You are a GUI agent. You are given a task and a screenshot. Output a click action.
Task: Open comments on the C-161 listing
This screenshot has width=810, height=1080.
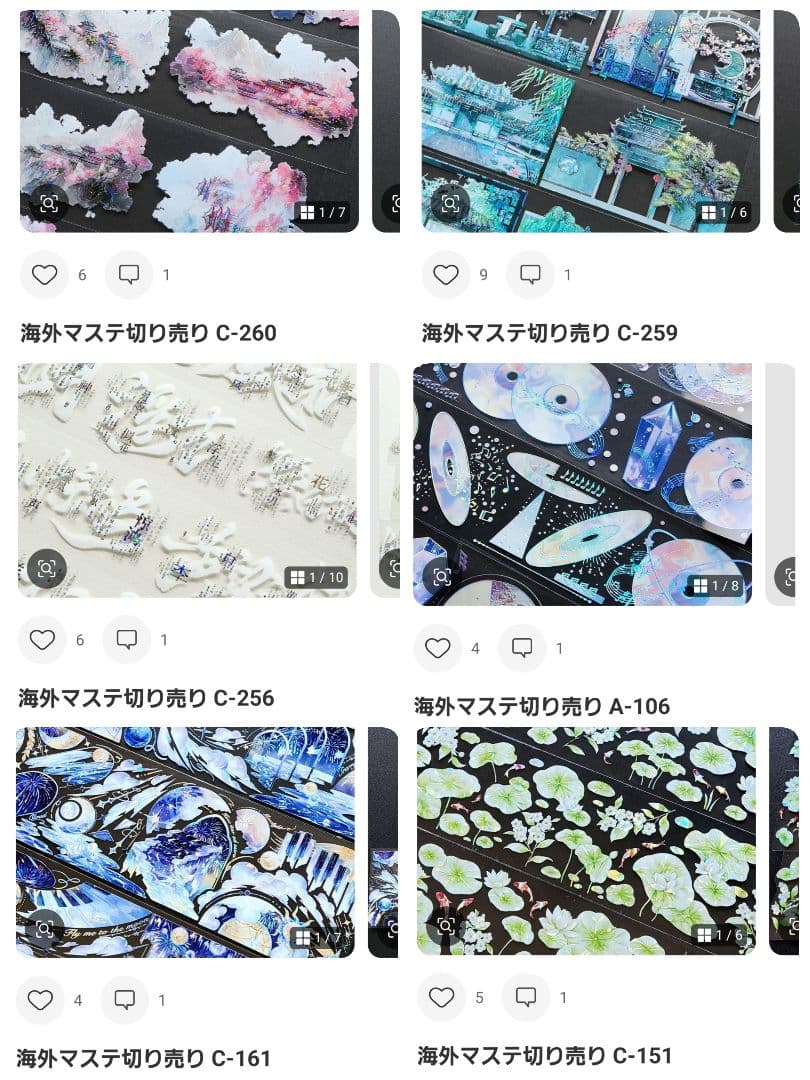125,1000
